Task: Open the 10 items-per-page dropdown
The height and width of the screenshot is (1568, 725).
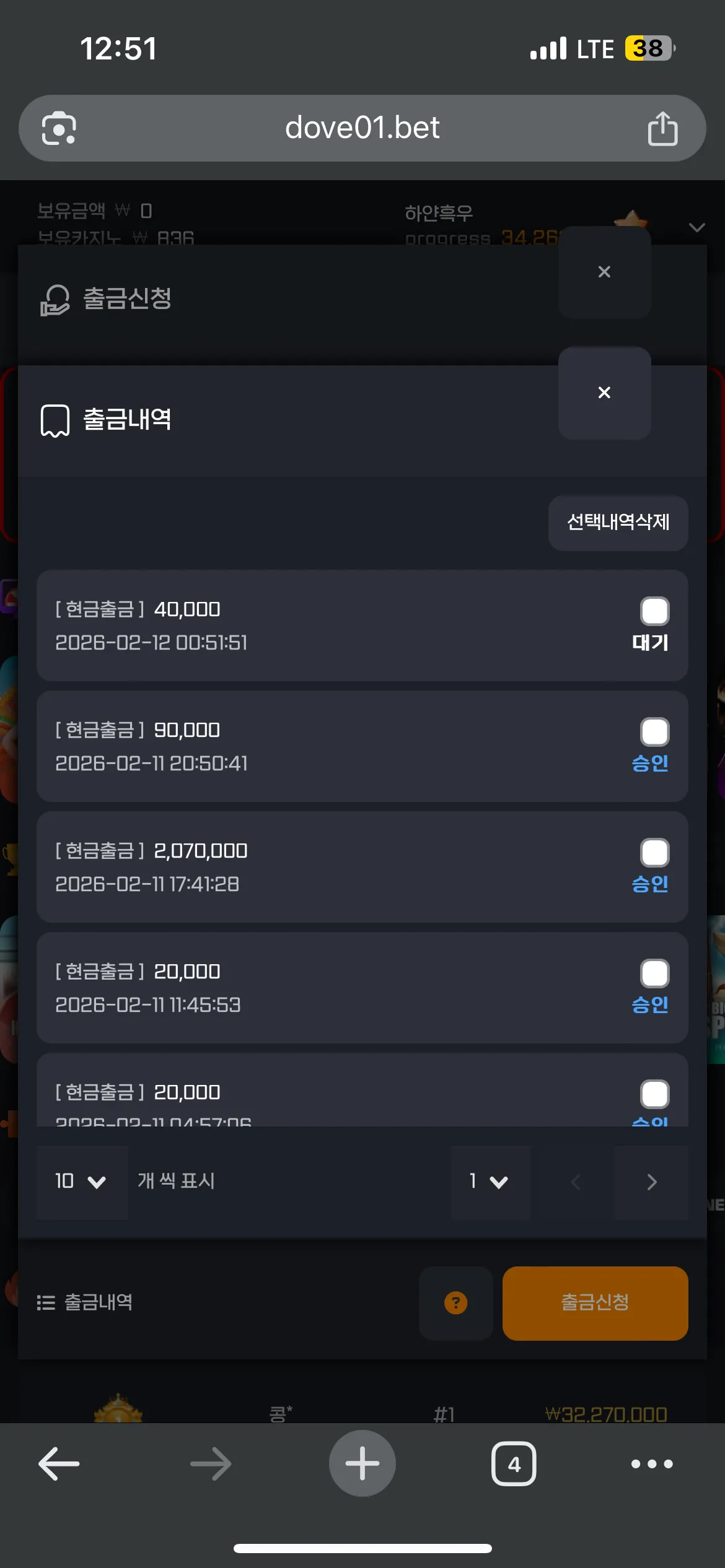Action: tap(82, 1182)
